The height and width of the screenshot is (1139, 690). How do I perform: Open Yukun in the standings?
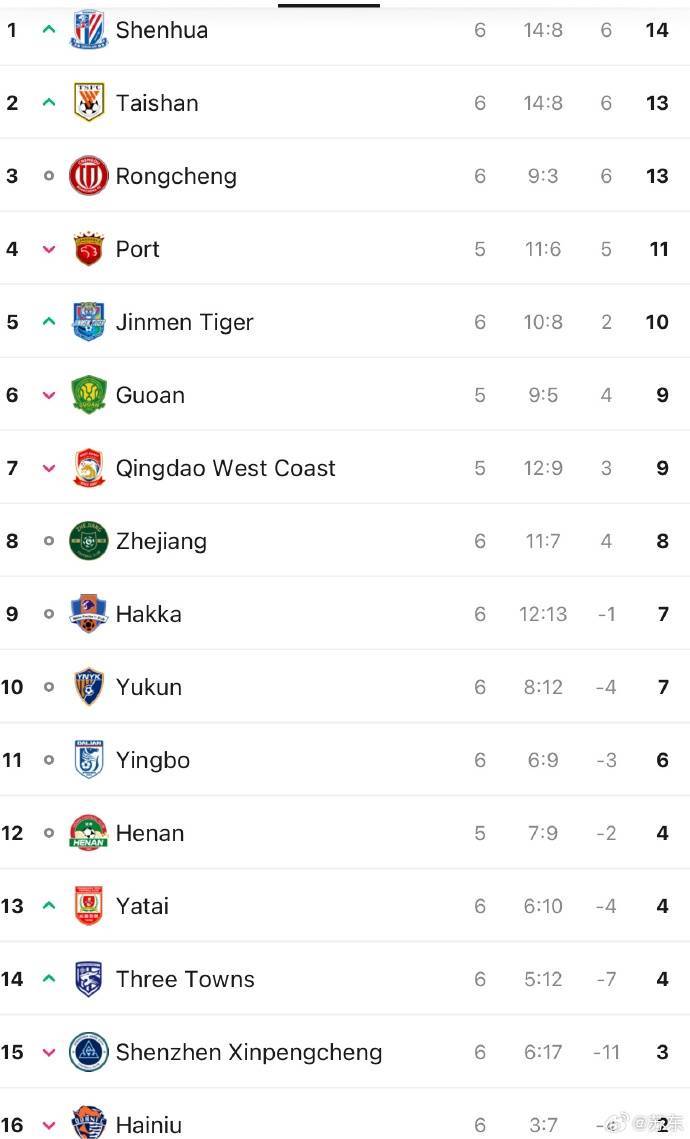(x=149, y=687)
